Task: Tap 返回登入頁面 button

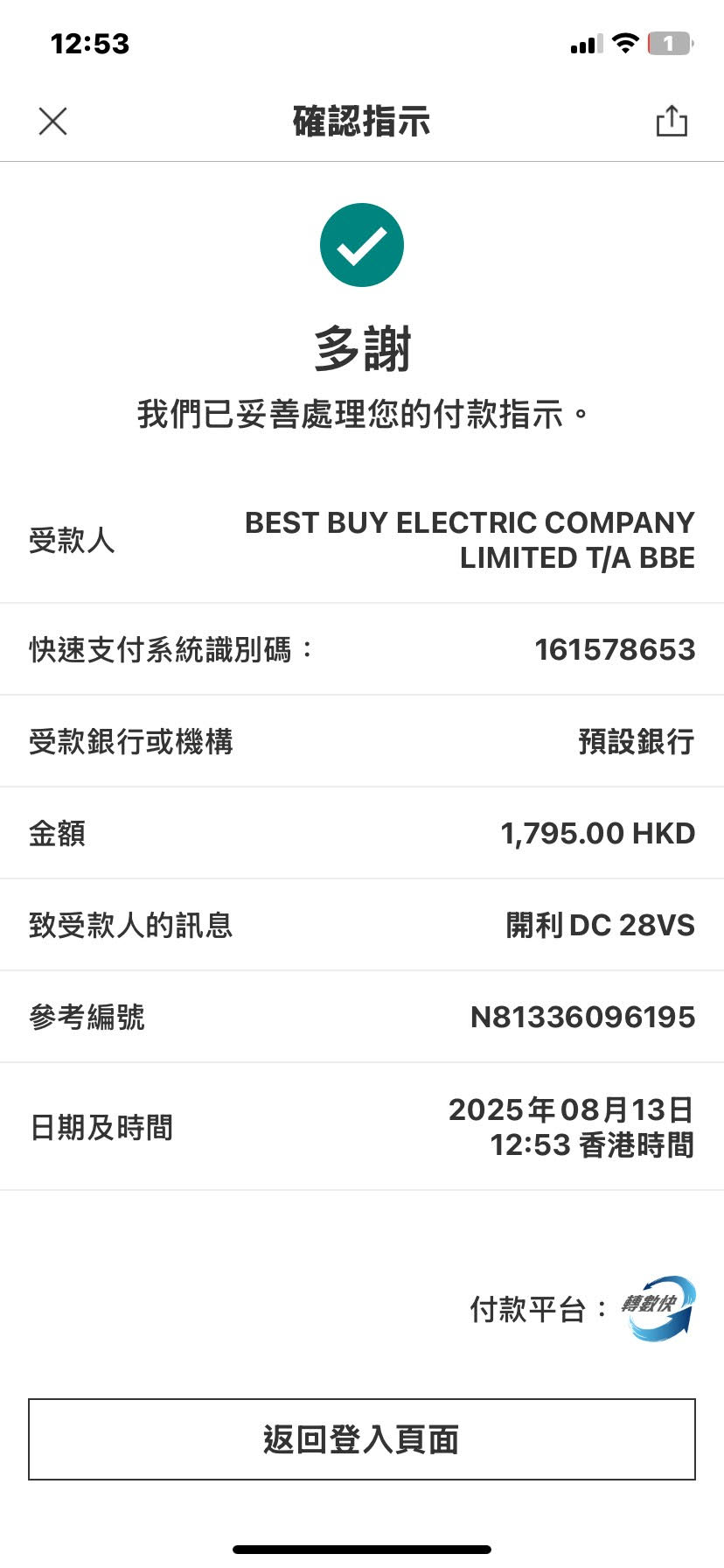Action: [x=362, y=1439]
